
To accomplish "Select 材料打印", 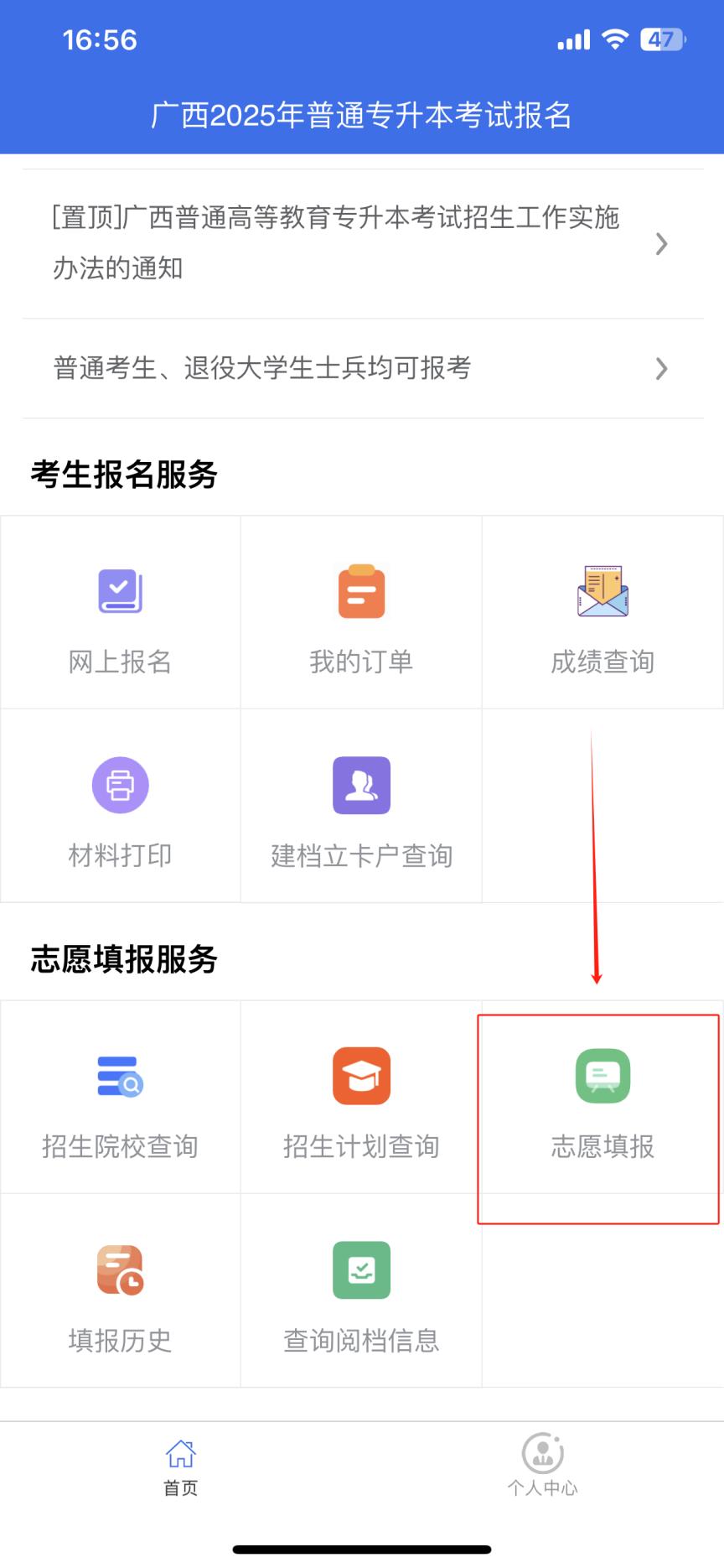I will [x=121, y=807].
